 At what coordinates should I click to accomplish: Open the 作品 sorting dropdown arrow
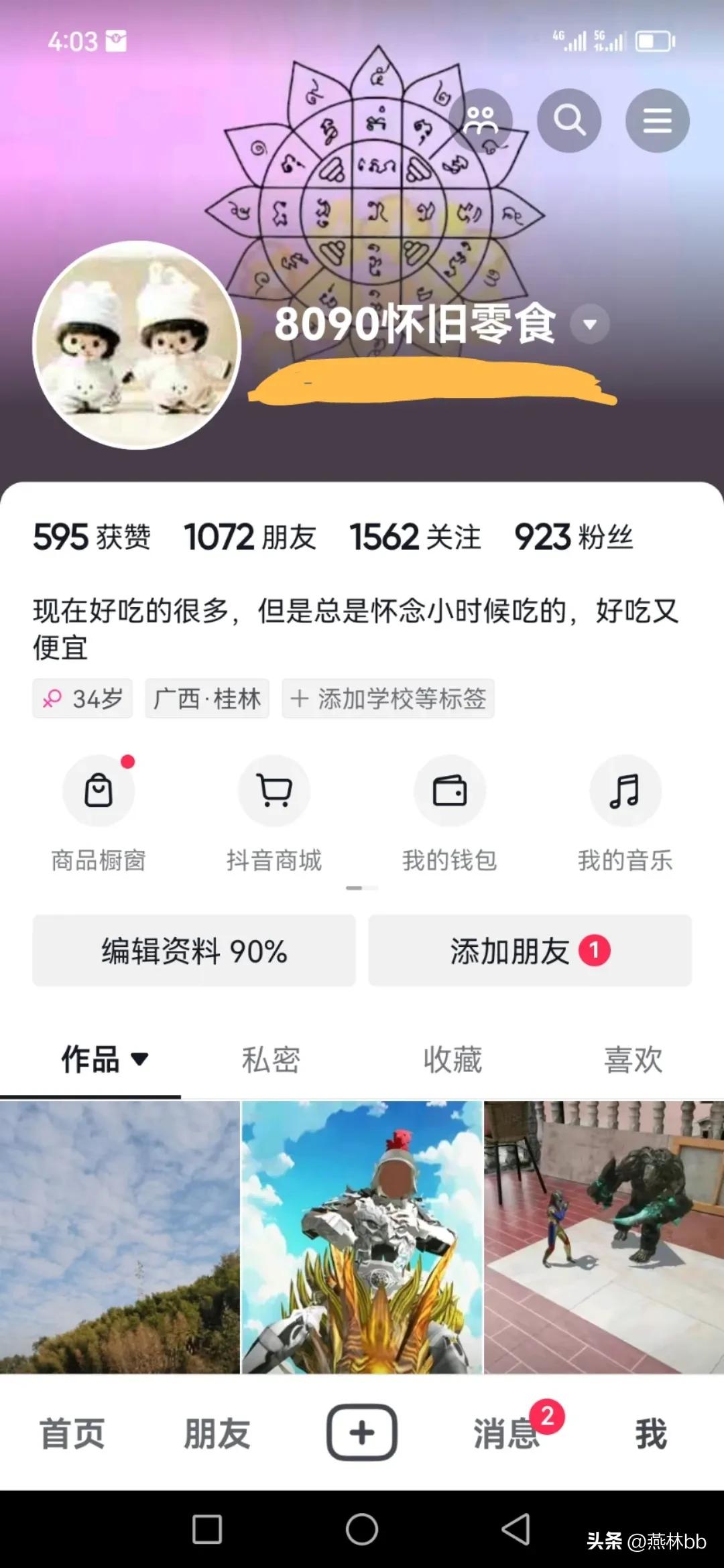(x=141, y=1060)
